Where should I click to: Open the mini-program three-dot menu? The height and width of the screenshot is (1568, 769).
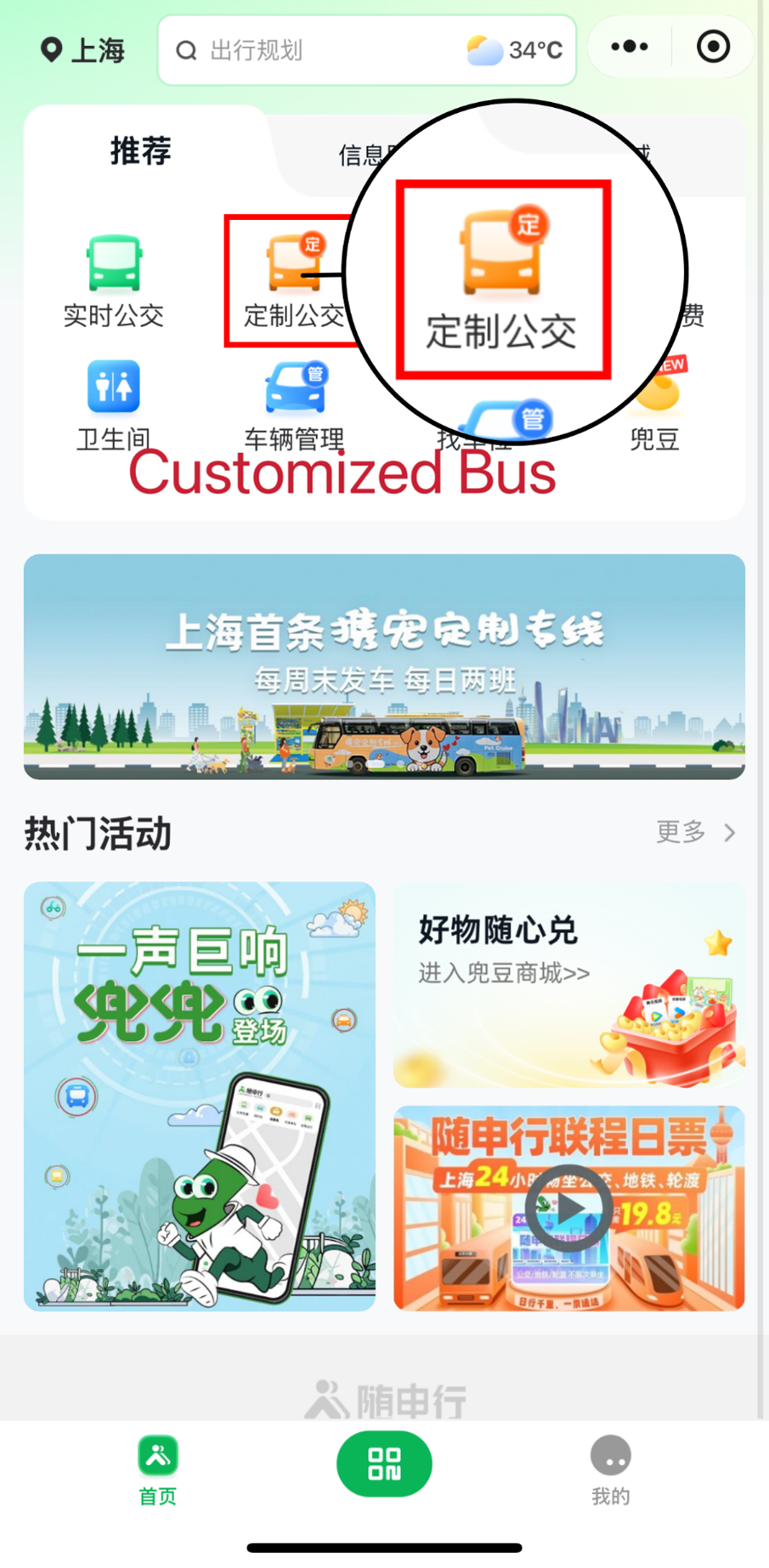[628, 47]
